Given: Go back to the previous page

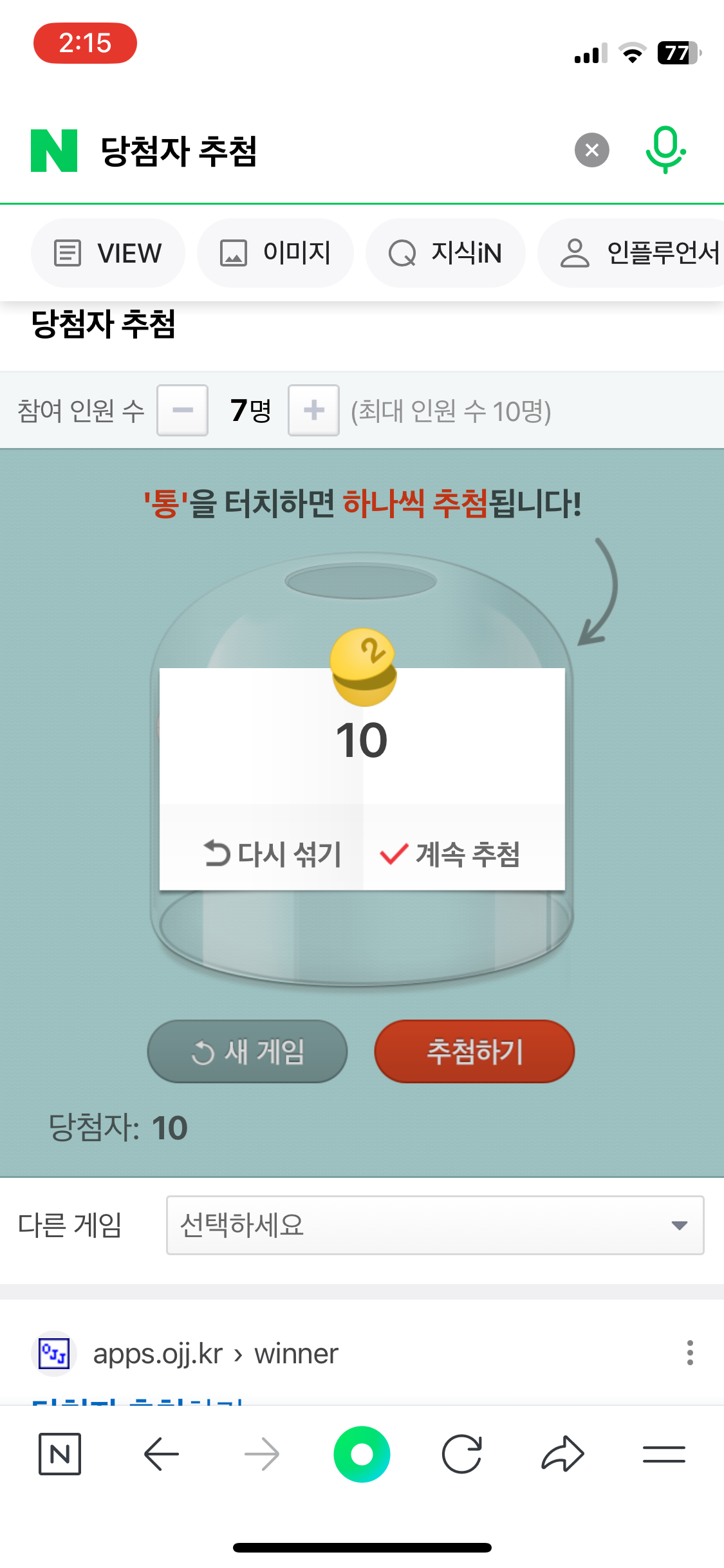Looking at the screenshot, I should [161, 1454].
